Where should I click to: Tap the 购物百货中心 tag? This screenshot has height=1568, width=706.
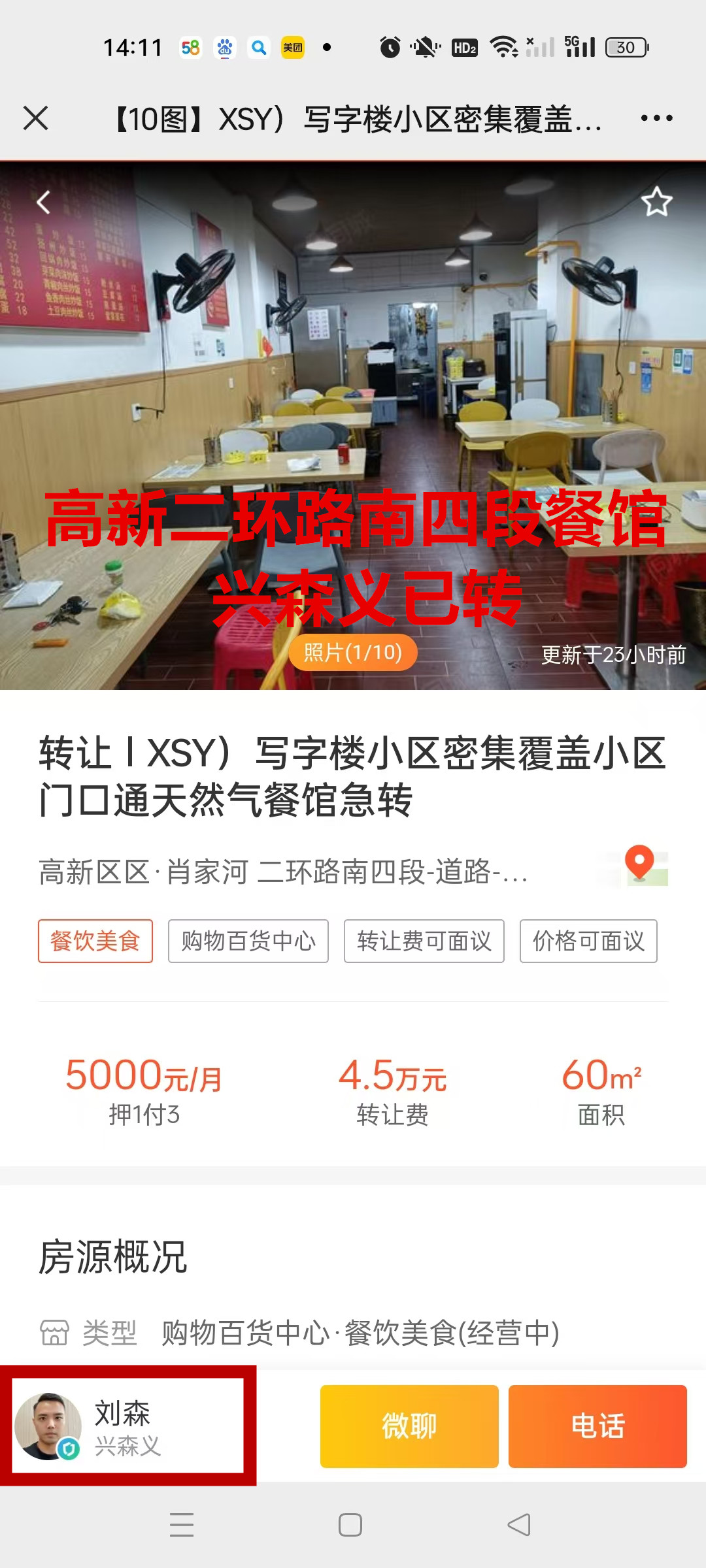point(248,941)
